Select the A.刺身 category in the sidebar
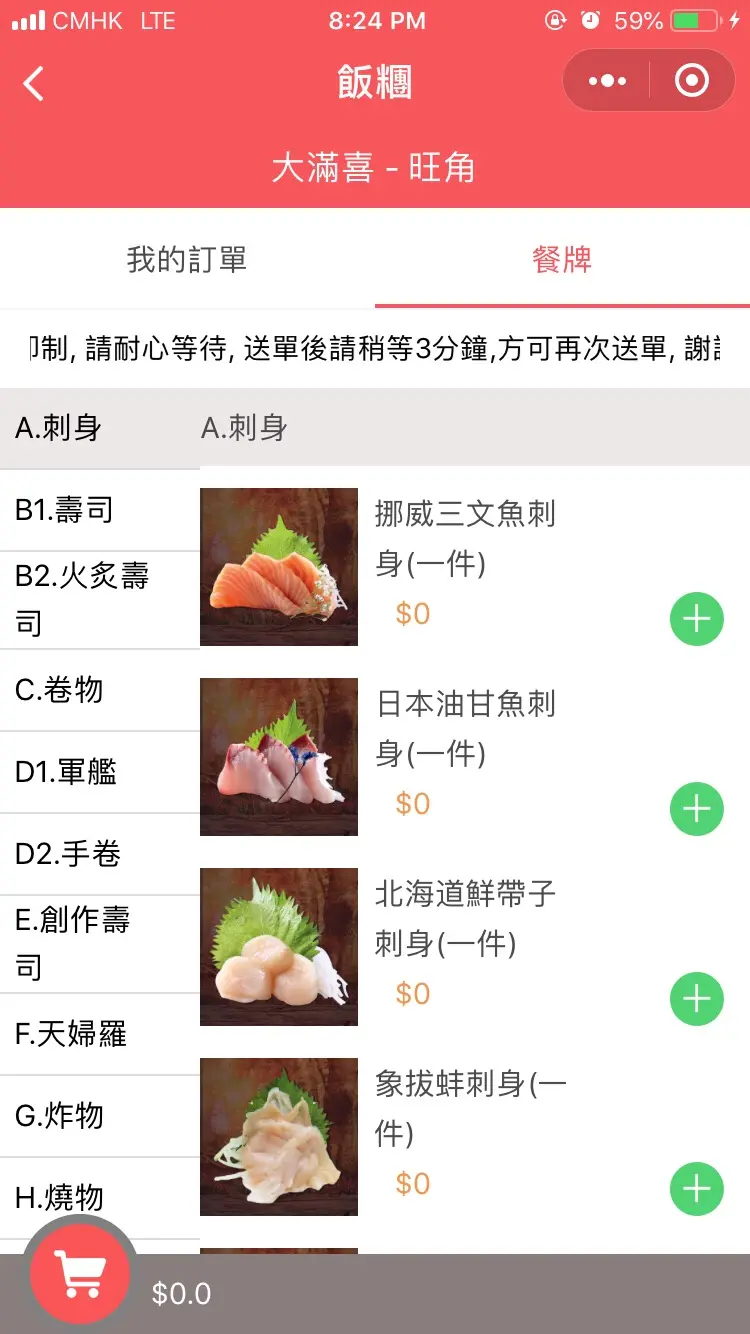This screenshot has height=1334, width=750. 99,428
